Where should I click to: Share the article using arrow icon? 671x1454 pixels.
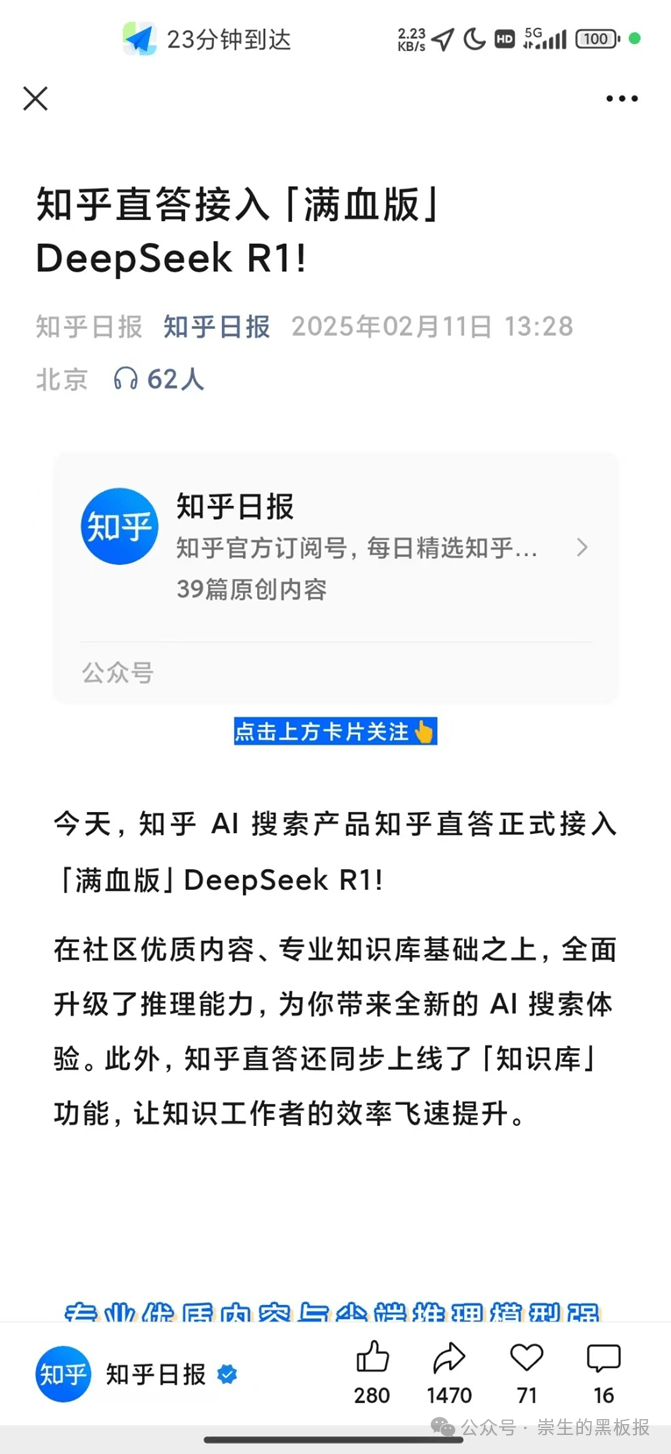click(449, 1358)
